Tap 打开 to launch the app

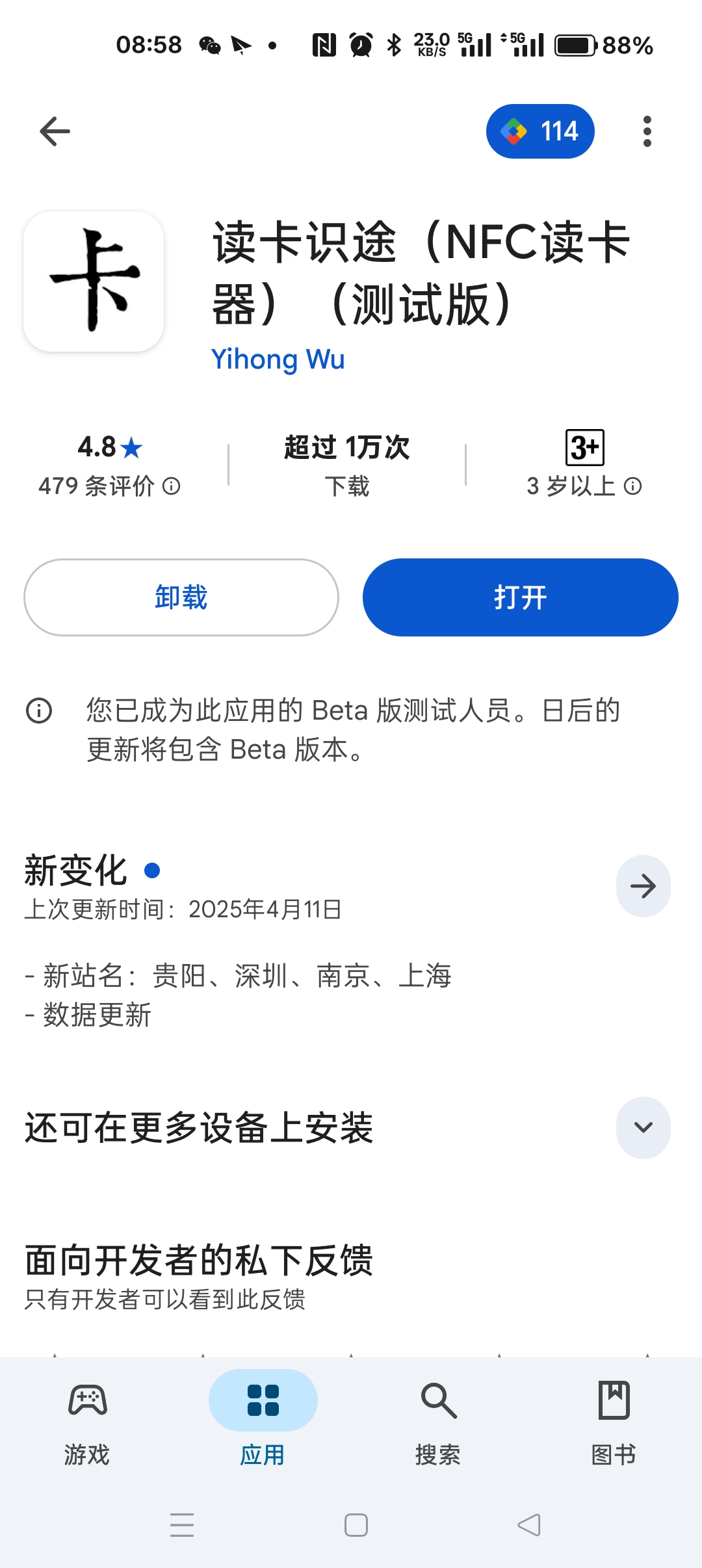coord(520,597)
